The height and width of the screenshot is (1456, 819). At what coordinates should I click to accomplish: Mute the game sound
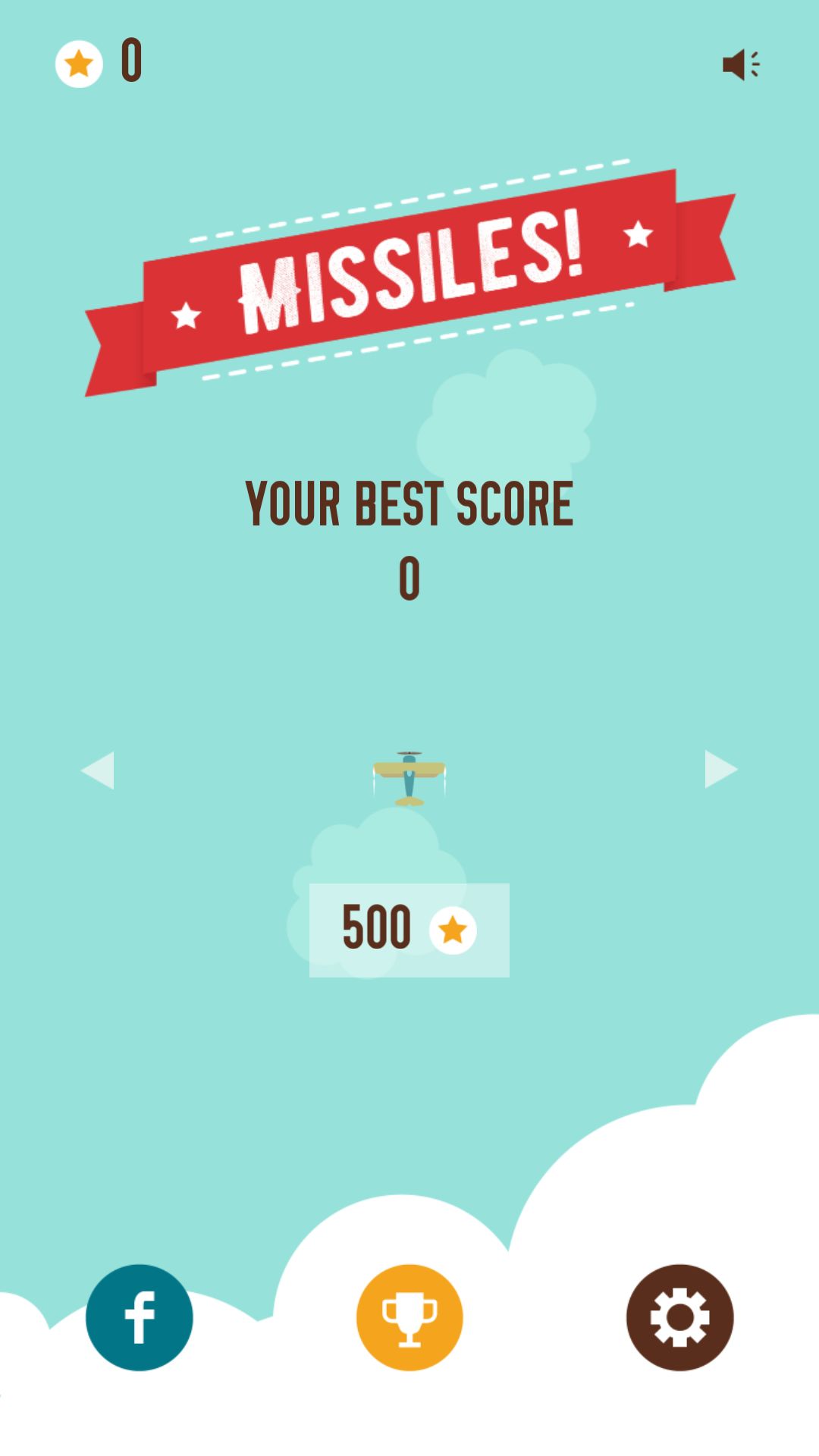[741, 64]
